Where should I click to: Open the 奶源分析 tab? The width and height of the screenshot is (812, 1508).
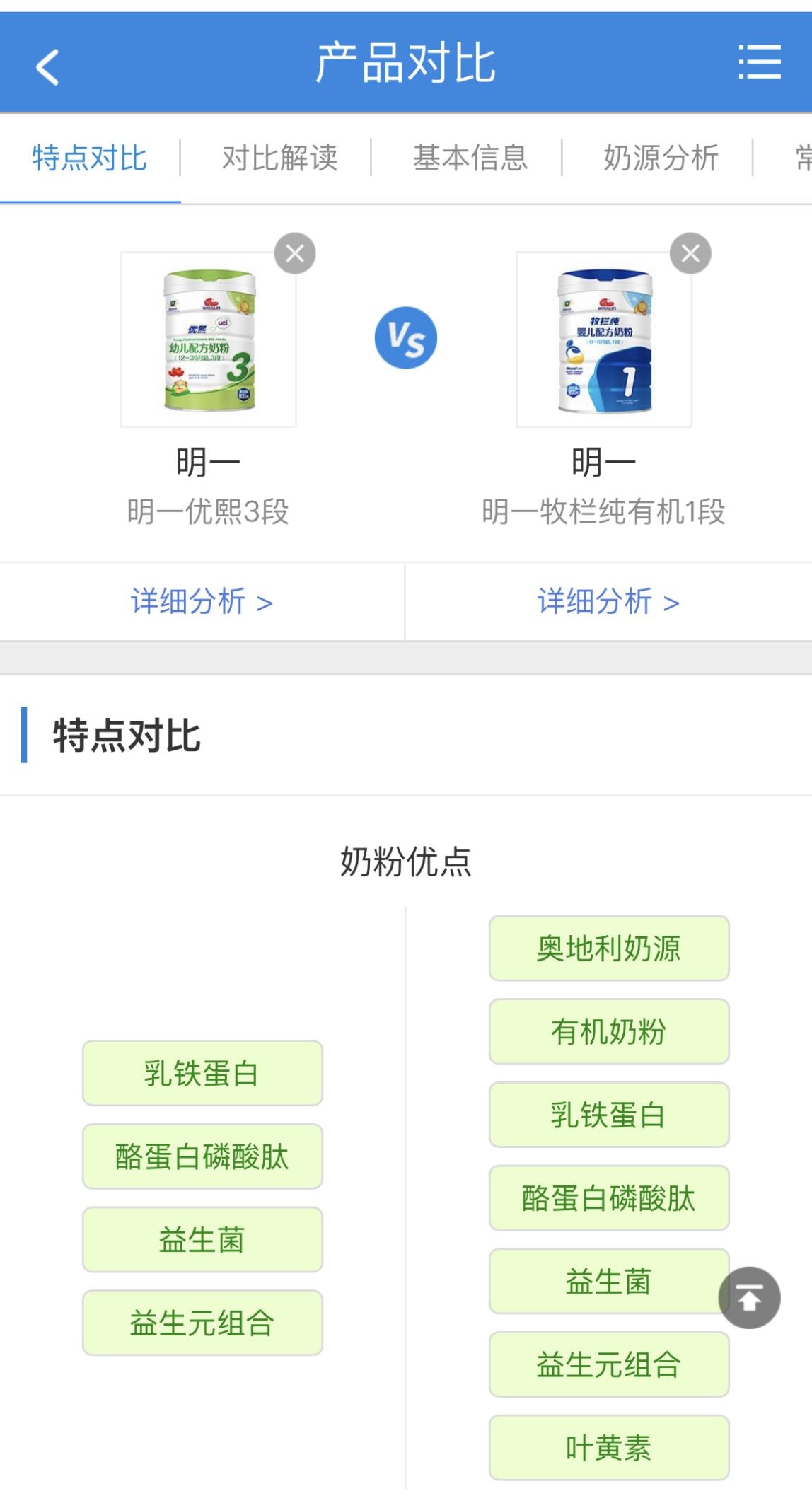click(661, 158)
